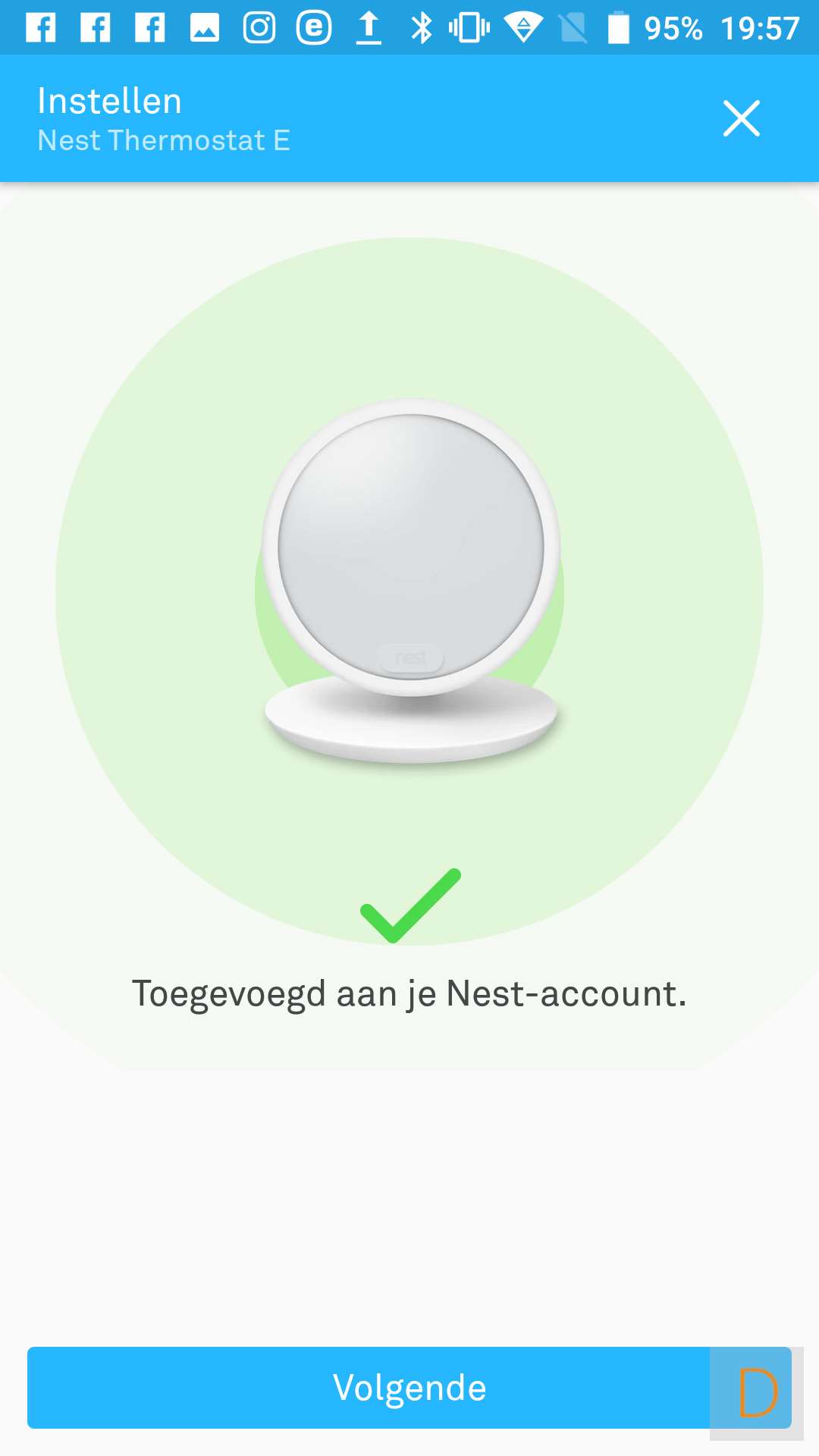Tap the Volgende button to continue
Viewport: 819px width, 1456px height.
409,1387
